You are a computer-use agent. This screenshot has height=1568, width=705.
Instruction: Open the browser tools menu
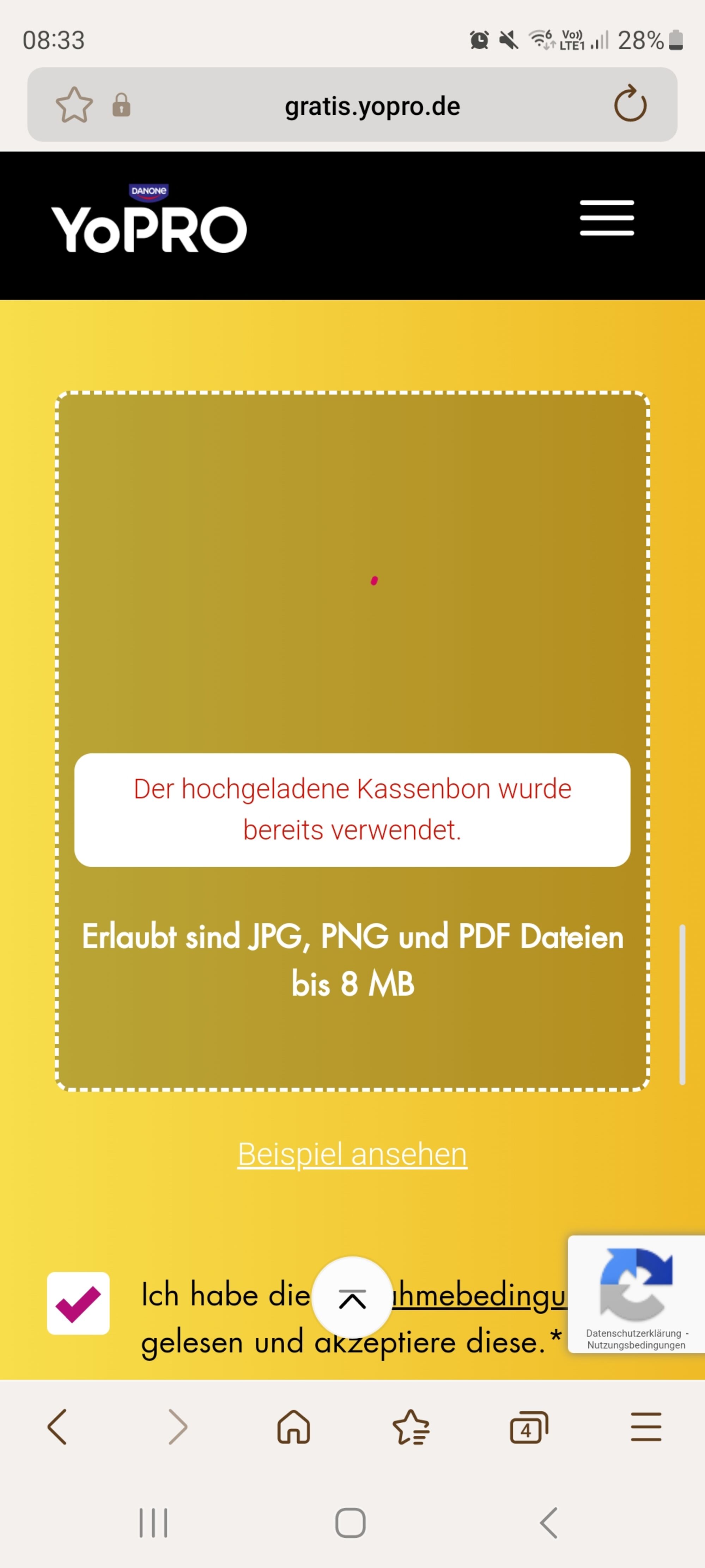click(645, 1427)
